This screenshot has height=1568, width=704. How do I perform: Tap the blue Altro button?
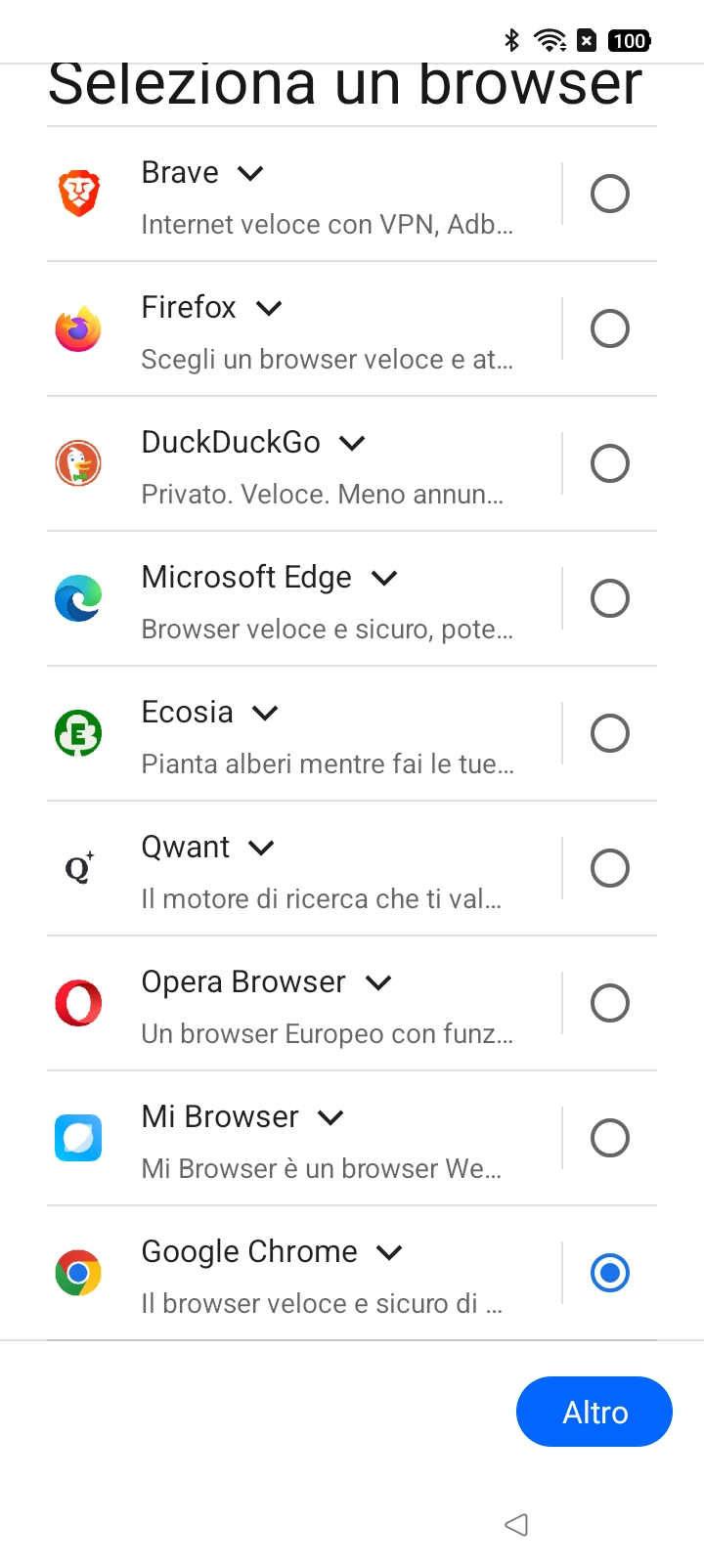(594, 1412)
